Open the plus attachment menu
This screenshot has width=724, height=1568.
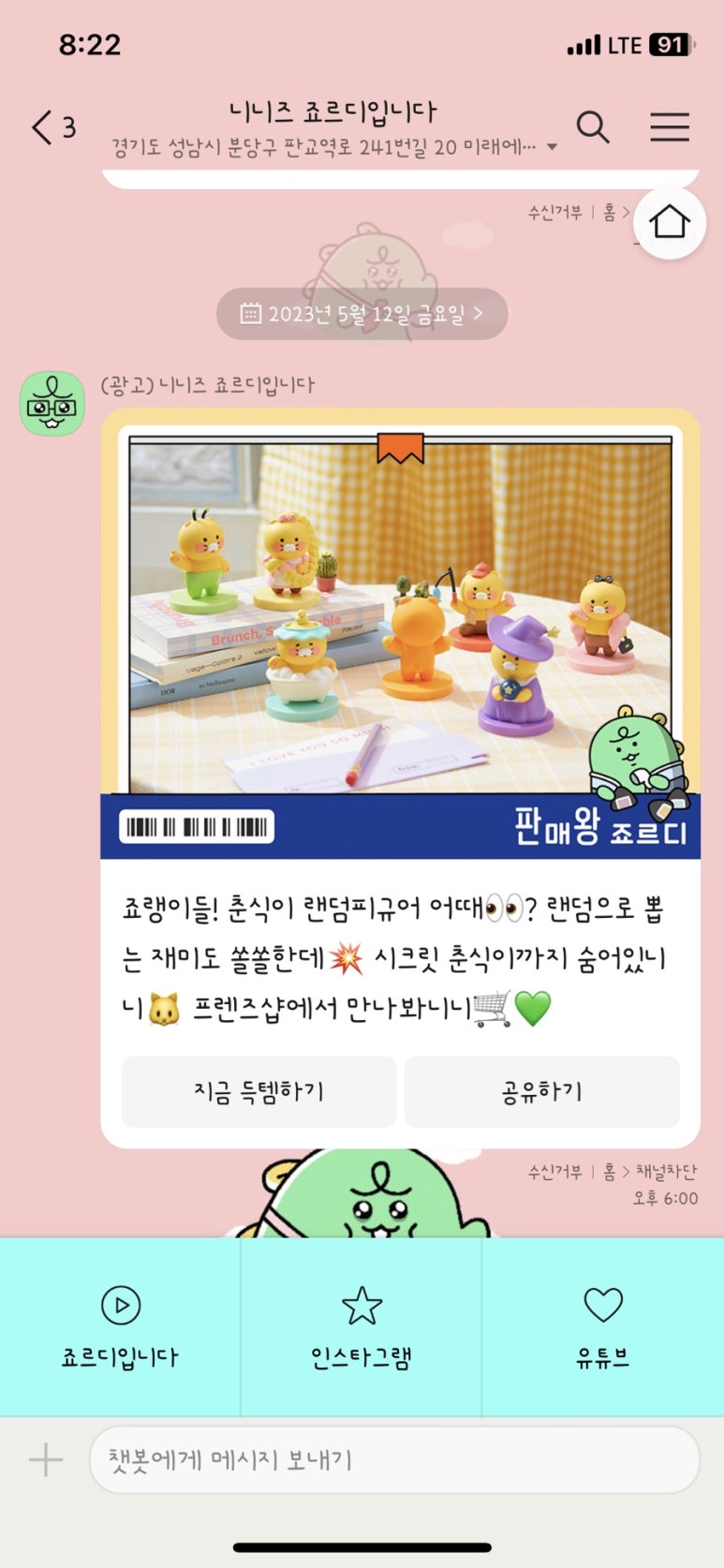coord(45,1459)
